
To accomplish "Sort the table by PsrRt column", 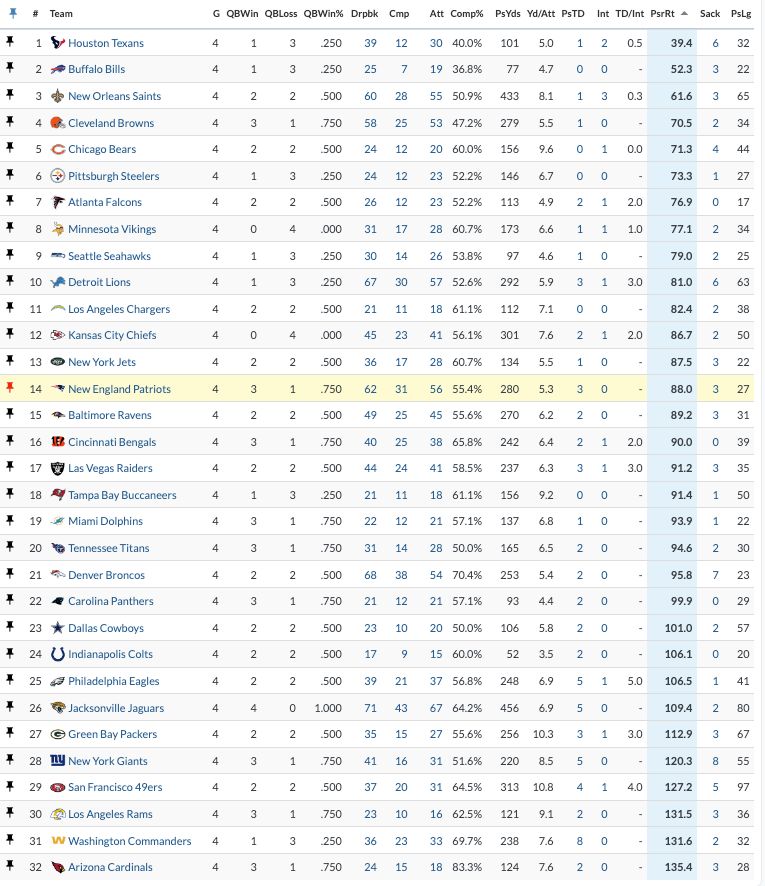I will point(661,14).
